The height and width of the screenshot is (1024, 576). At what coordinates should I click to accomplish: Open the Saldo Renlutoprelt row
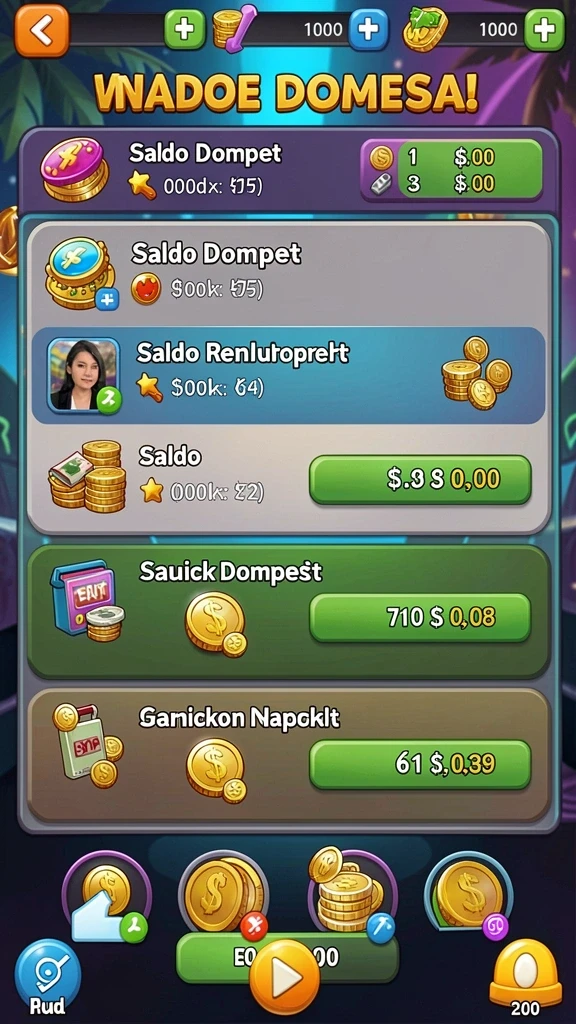tap(288, 376)
